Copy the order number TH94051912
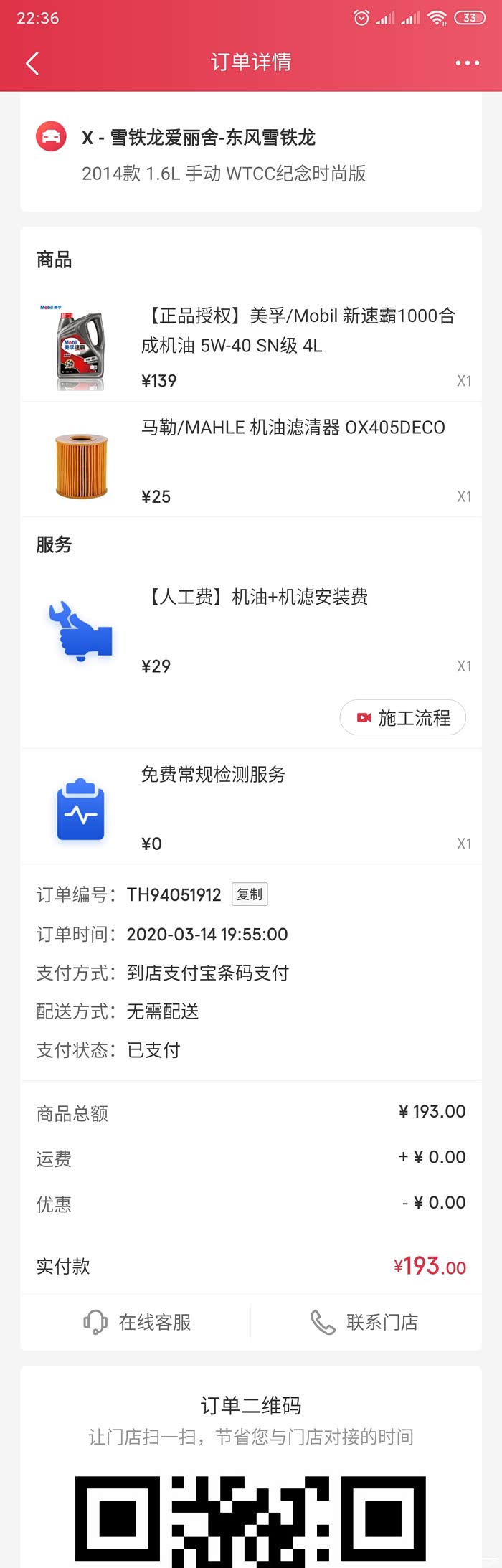502x1568 pixels. [x=250, y=894]
